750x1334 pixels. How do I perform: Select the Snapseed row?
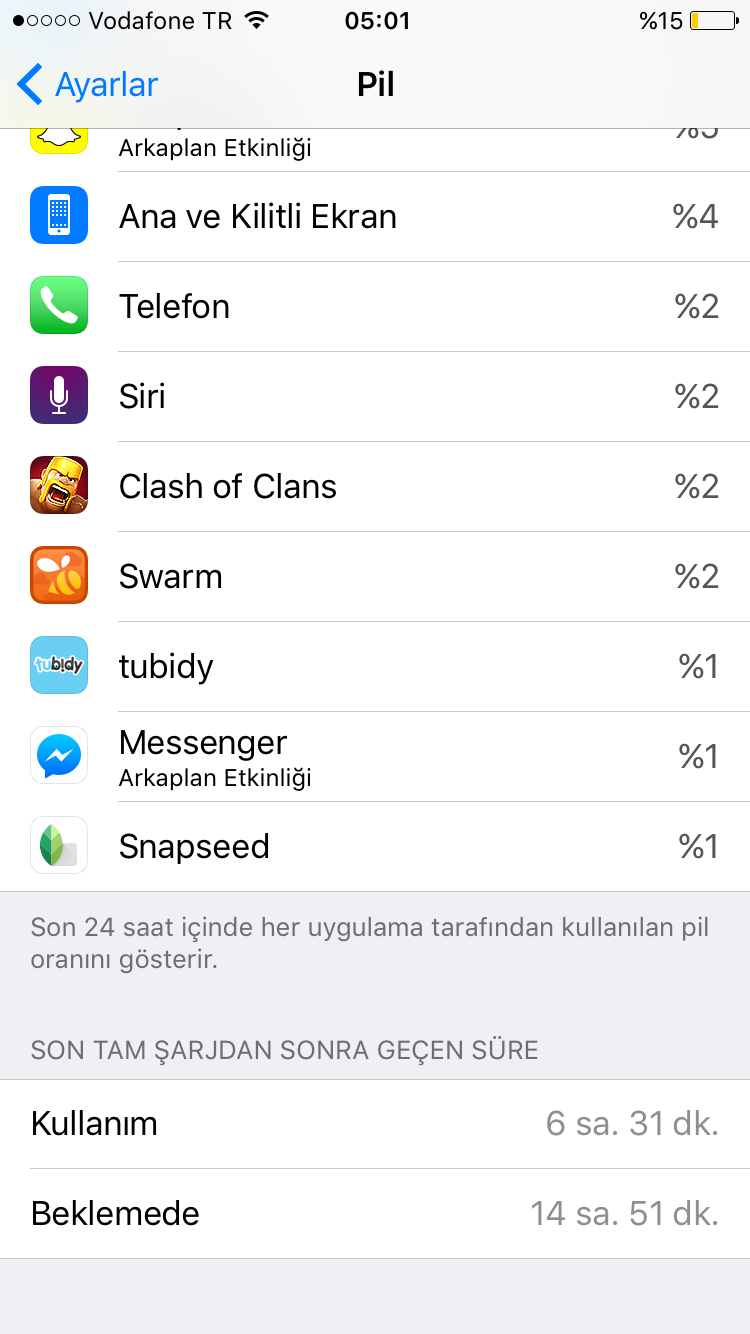[375, 847]
